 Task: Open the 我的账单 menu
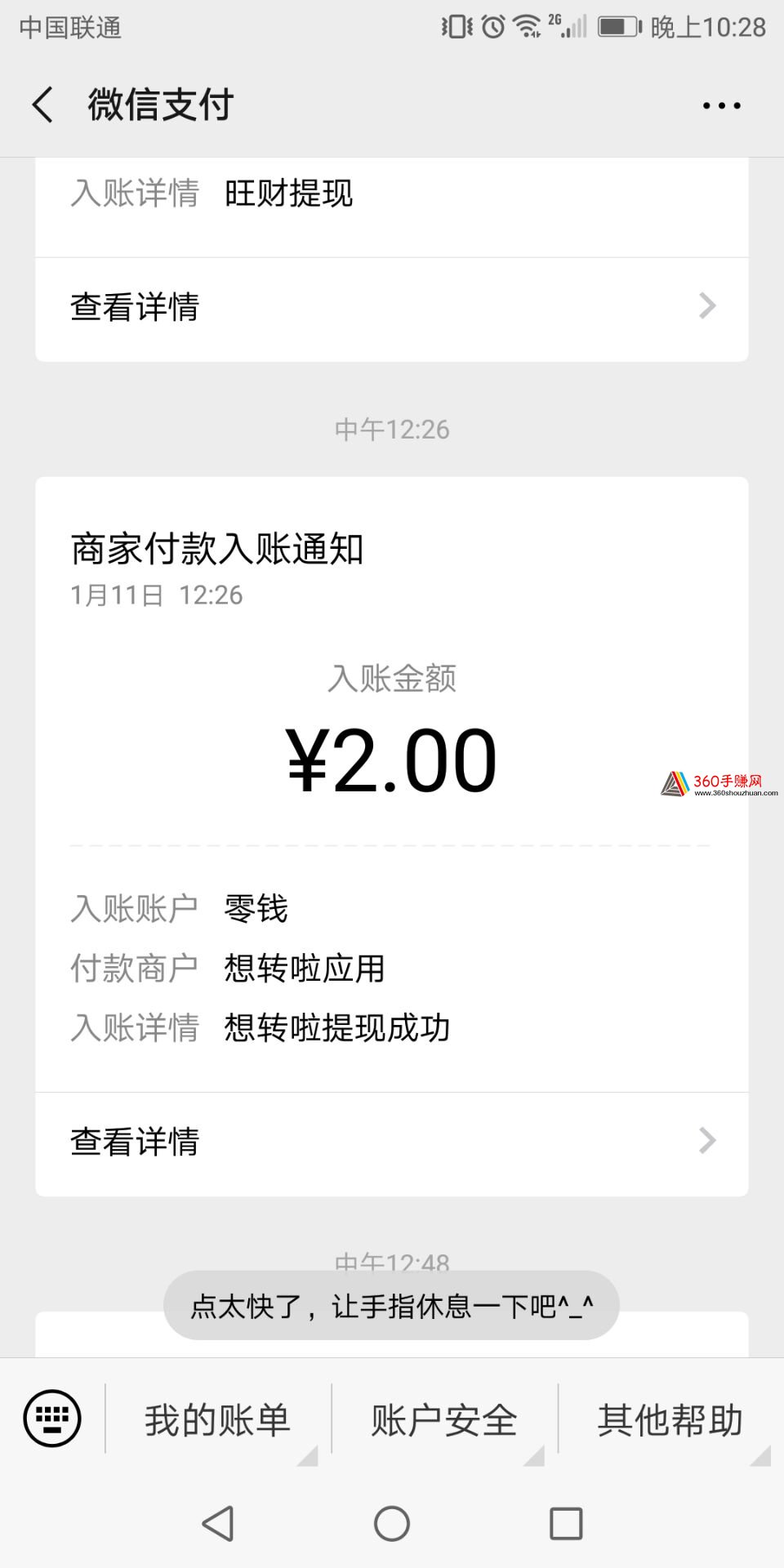(218, 1419)
